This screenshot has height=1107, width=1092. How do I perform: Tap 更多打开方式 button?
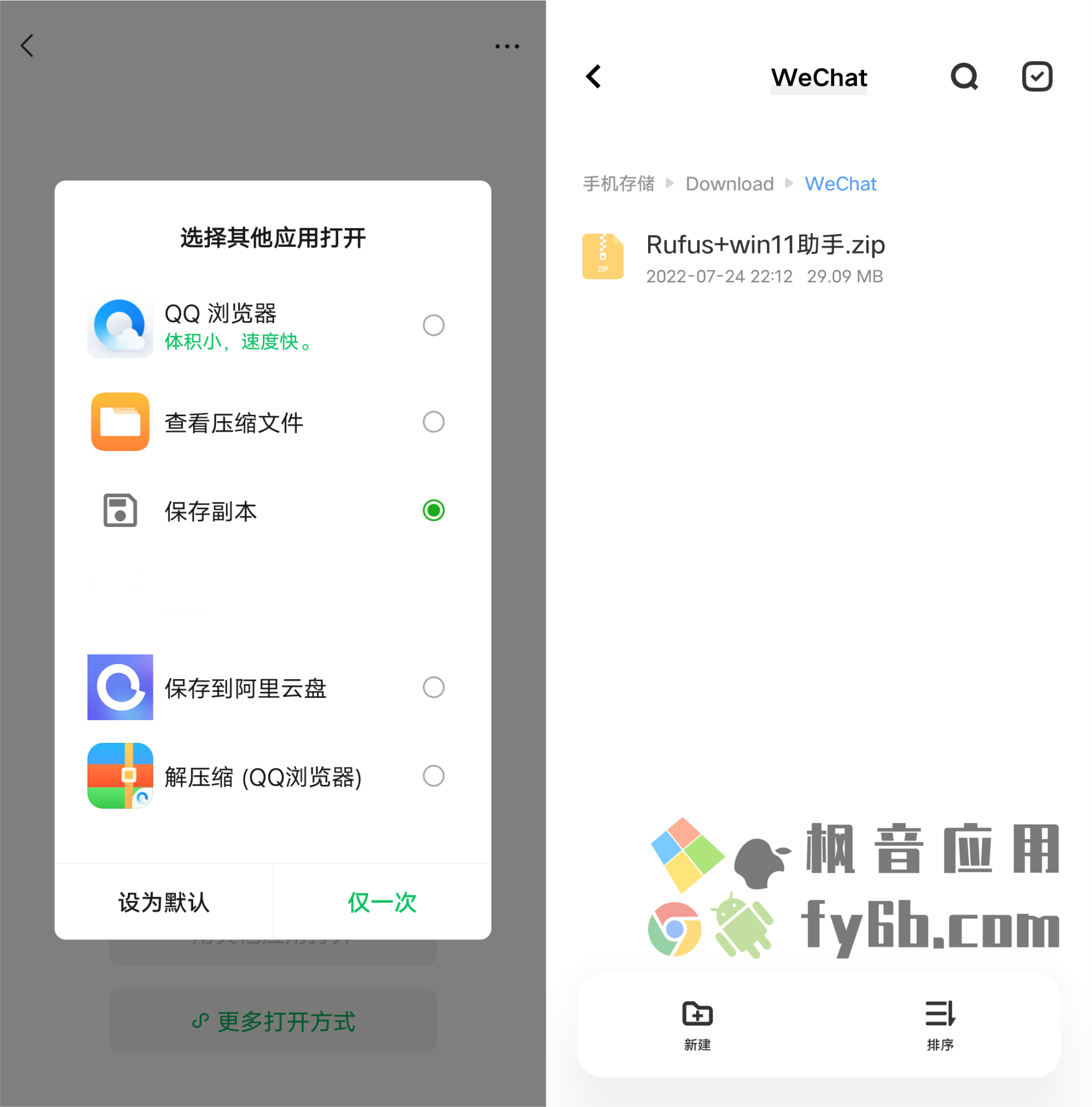click(273, 1022)
